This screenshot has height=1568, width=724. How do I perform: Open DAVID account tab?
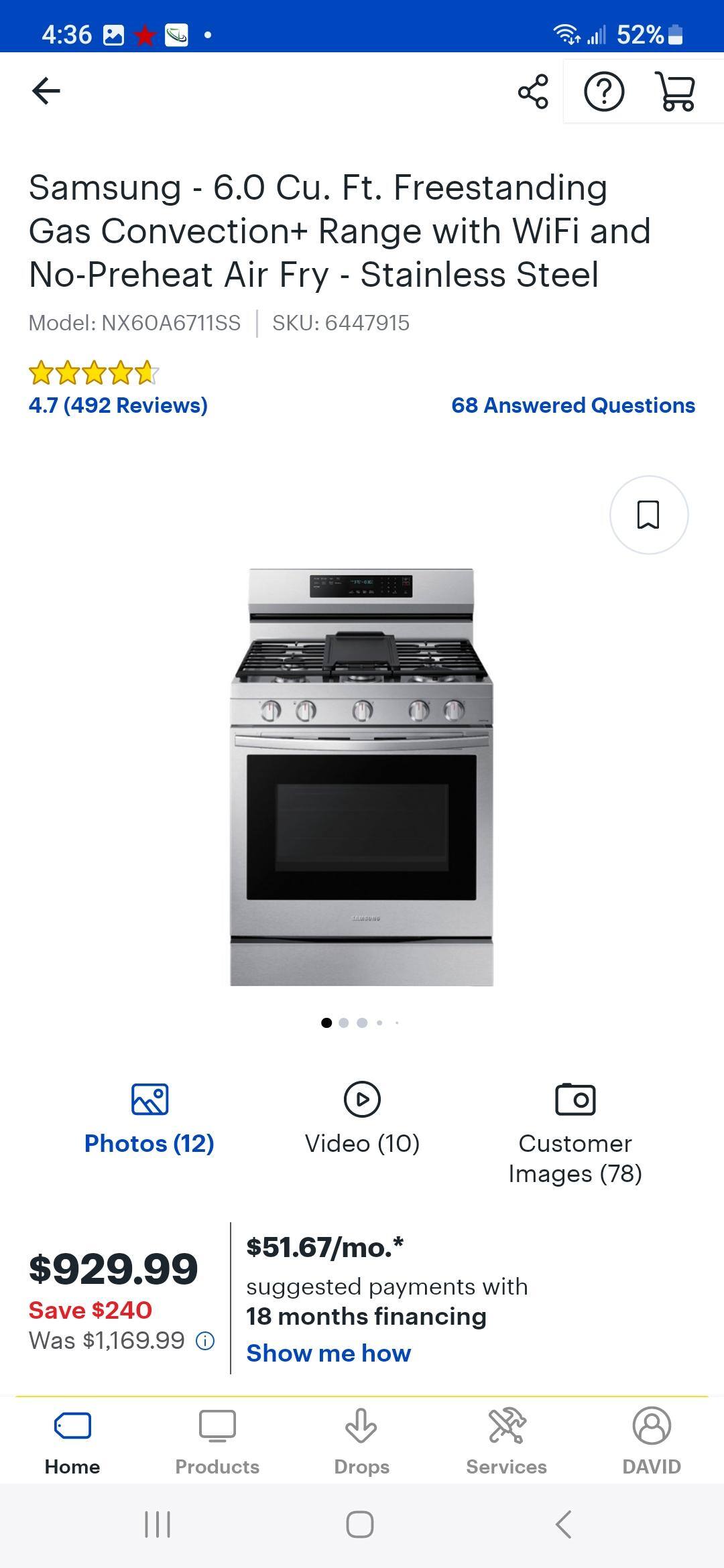(652, 1442)
